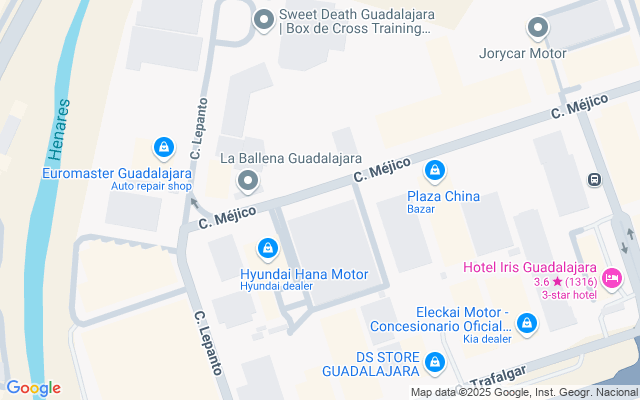This screenshot has height=400, width=640.
Task: Select the Plaza China bazar marker
Action: 435,172
